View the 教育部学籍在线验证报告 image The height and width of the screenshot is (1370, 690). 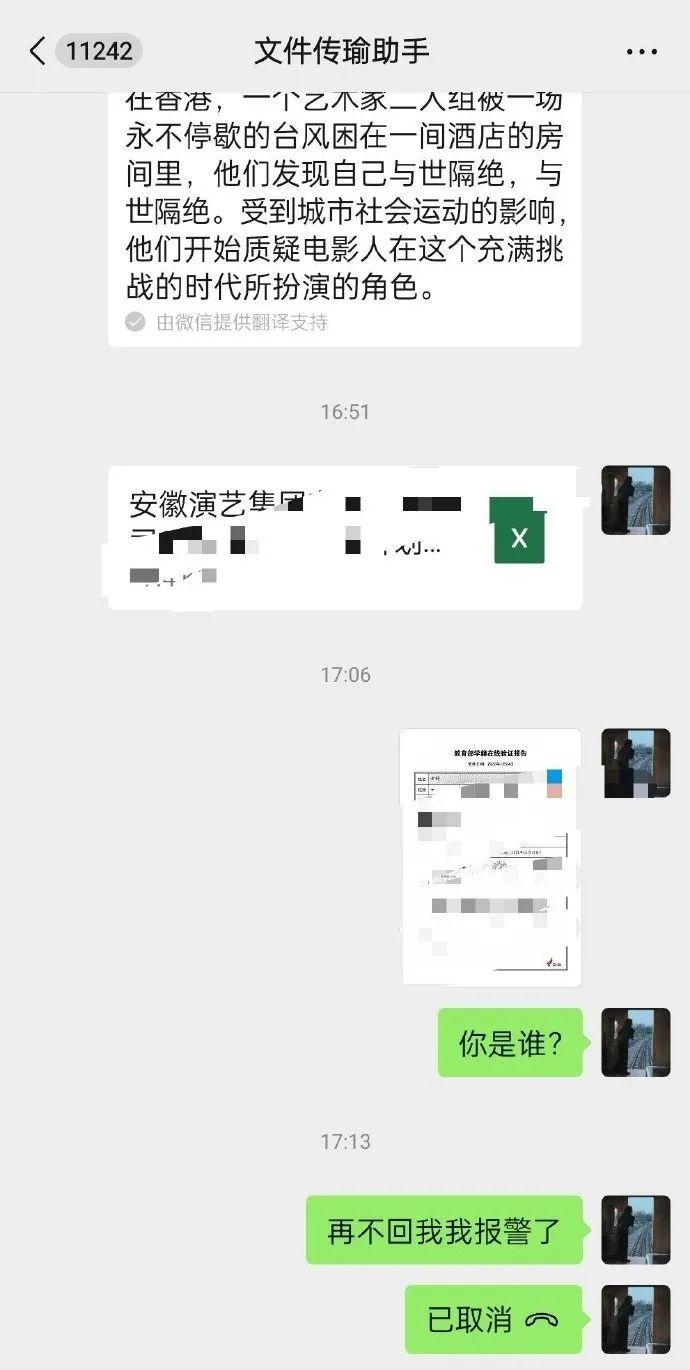490,856
